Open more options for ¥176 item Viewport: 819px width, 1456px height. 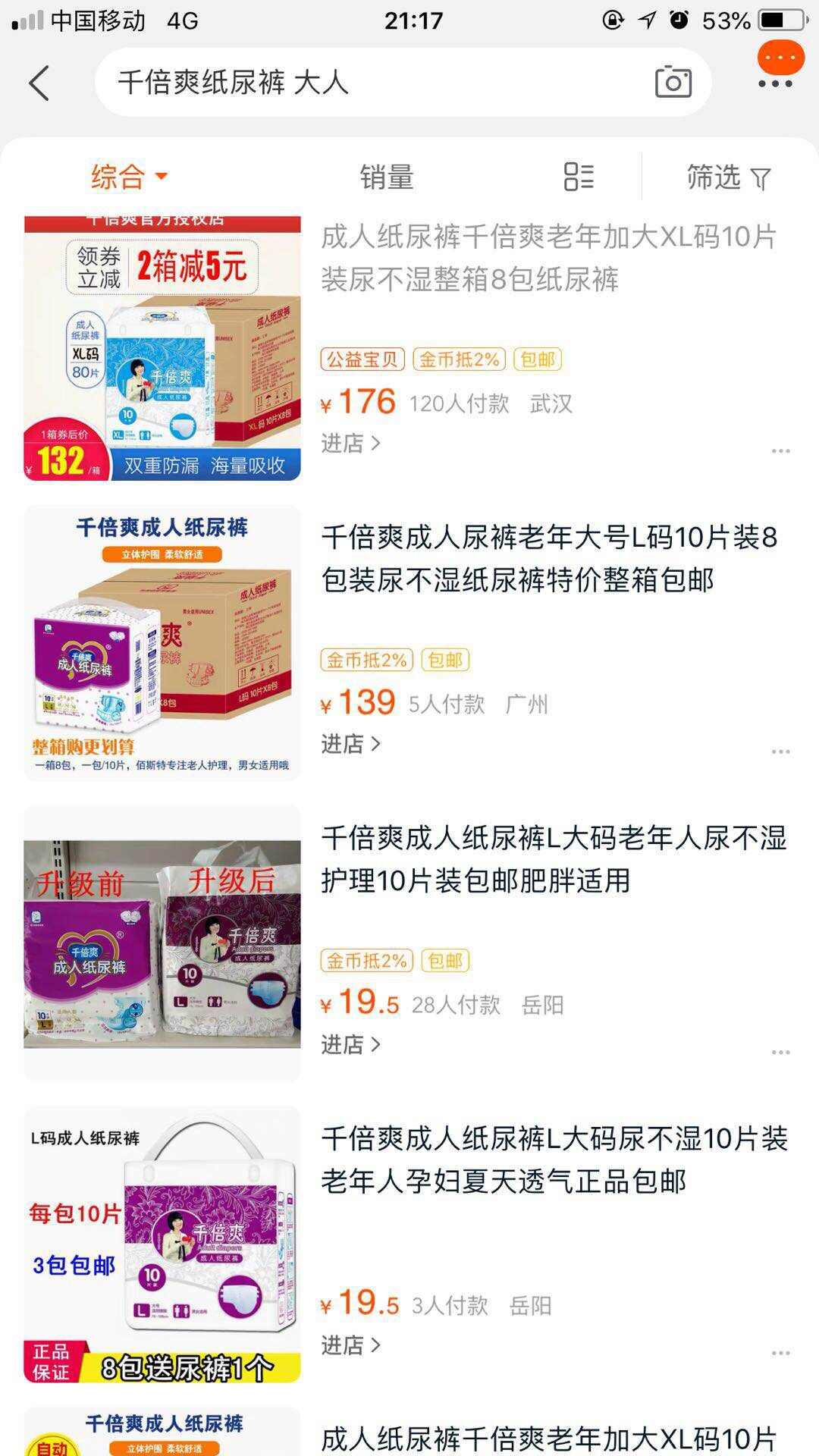pyautogui.click(x=780, y=451)
